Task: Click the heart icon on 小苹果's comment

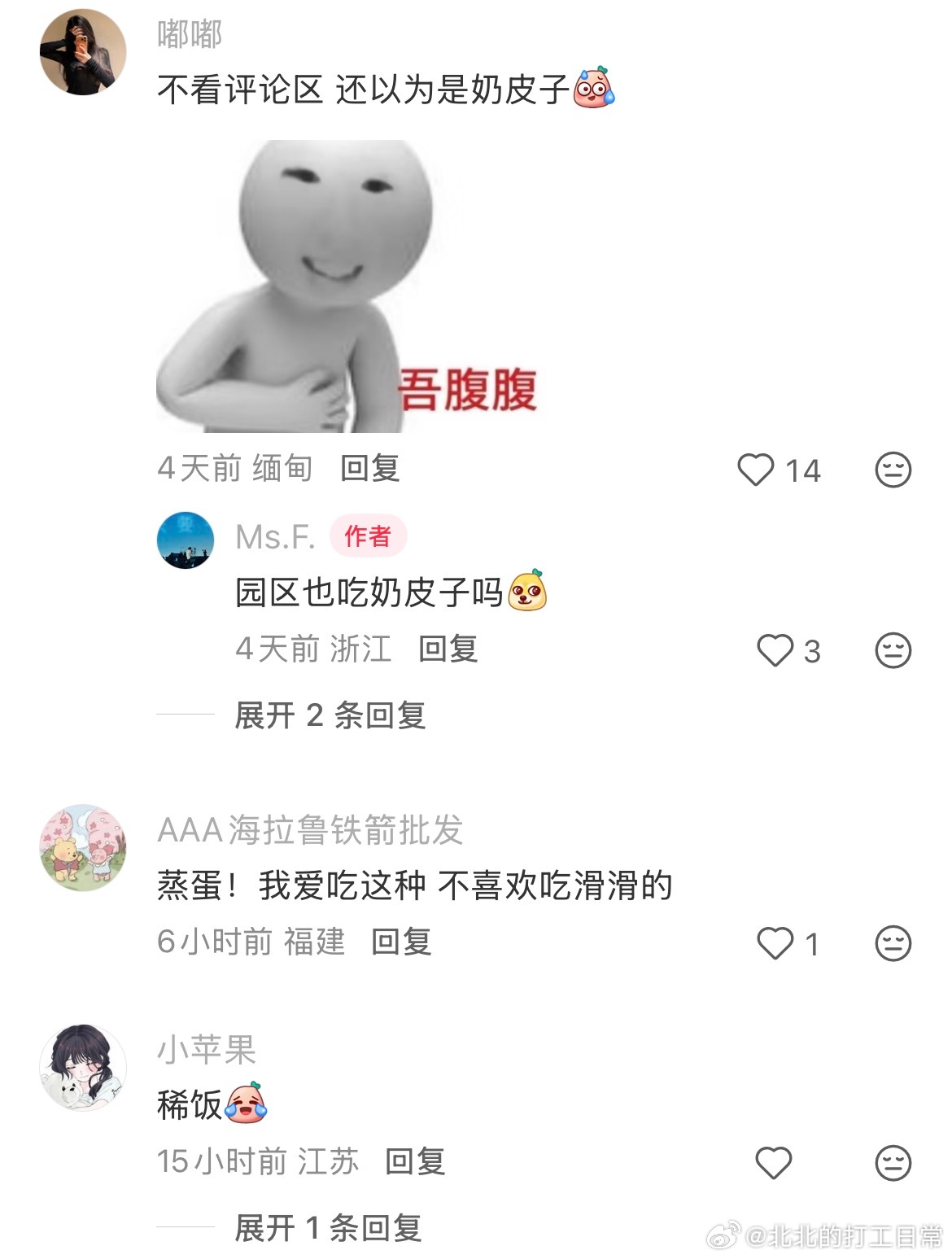Action: (775, 1163)
